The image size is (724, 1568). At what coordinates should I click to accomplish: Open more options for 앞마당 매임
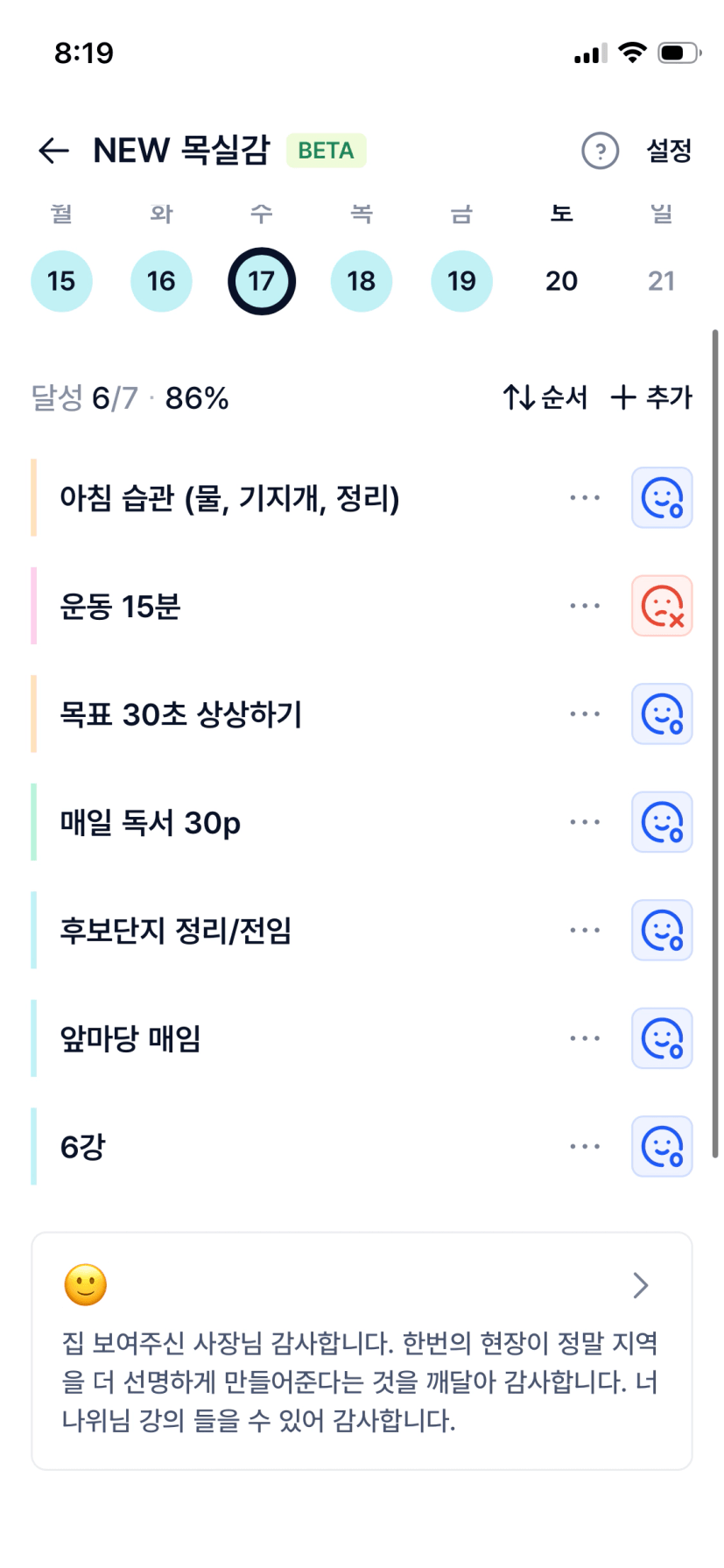584,1038
